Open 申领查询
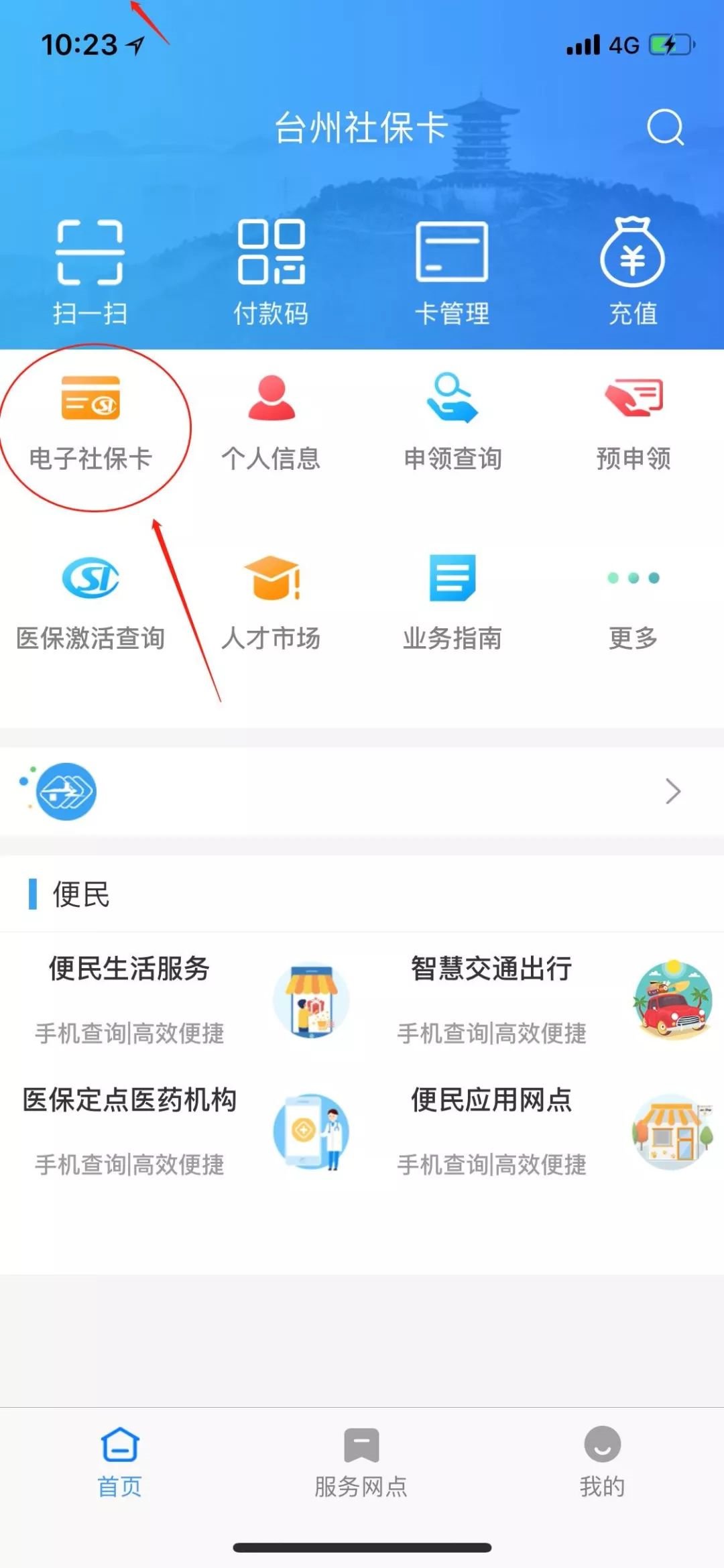The width and height of the screenshot is (724, 1568). click(452, 422)
